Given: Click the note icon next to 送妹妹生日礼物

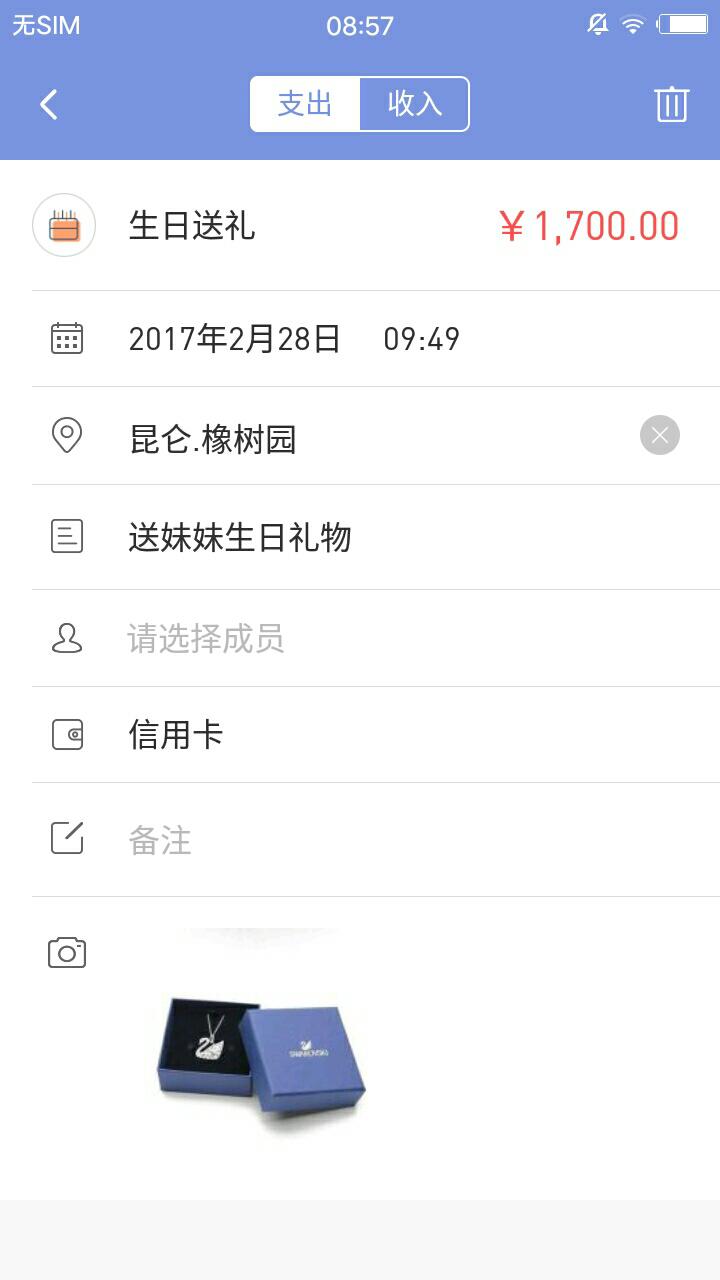Looking at the screenshot, I should tap(65, 537).
